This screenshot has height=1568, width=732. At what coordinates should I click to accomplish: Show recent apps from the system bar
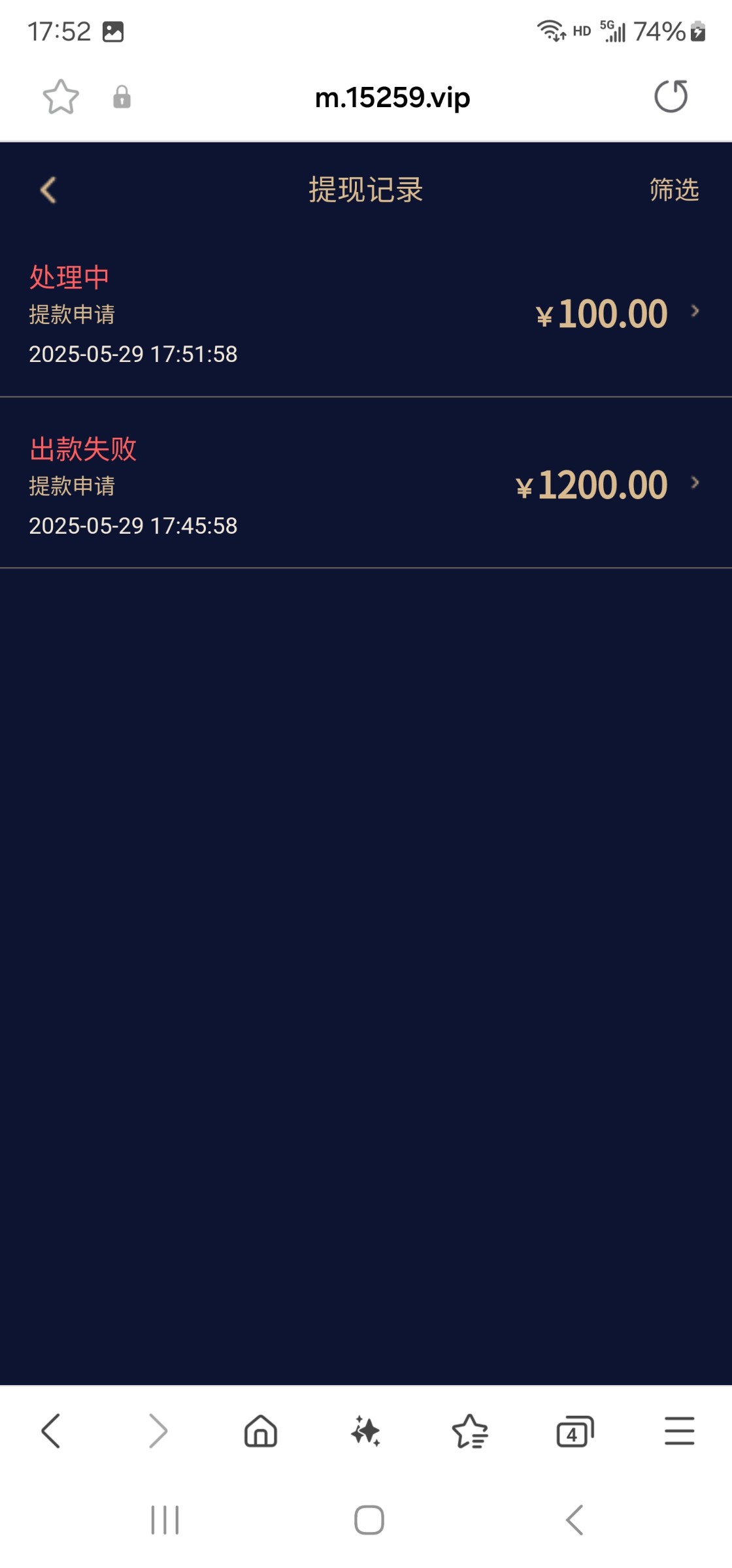[x=165, y=1520]
